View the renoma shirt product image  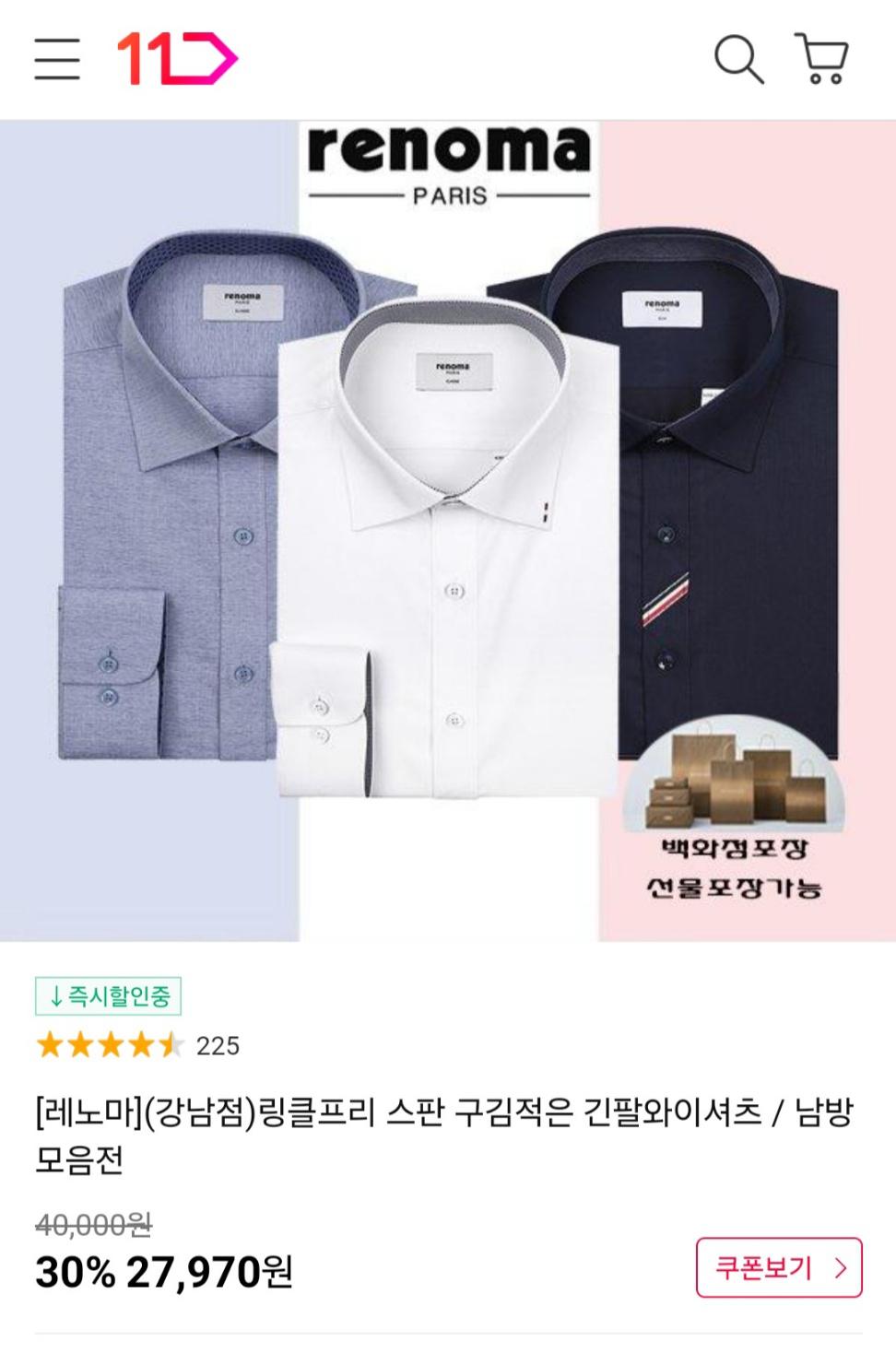tap(448, 531)
